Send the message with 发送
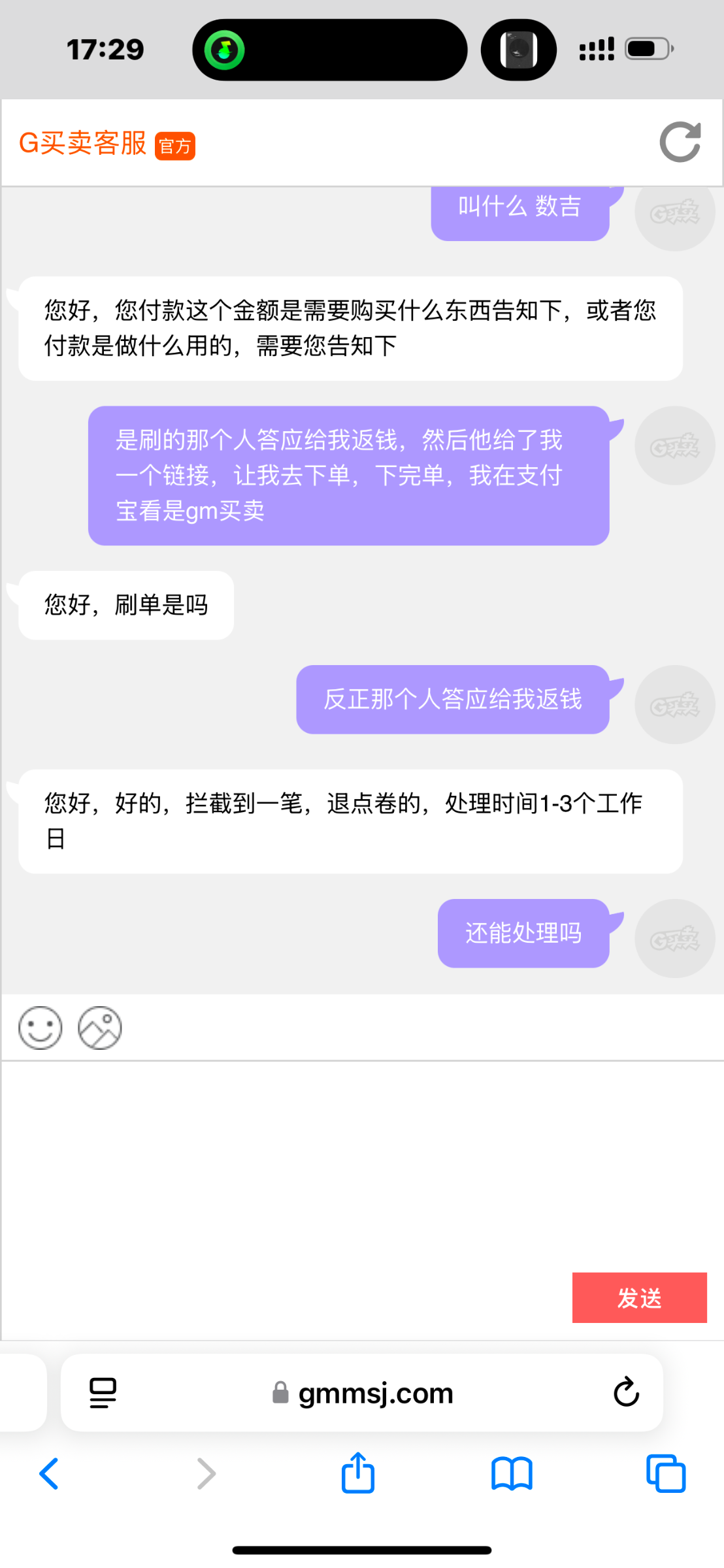 pos(639,1298)
